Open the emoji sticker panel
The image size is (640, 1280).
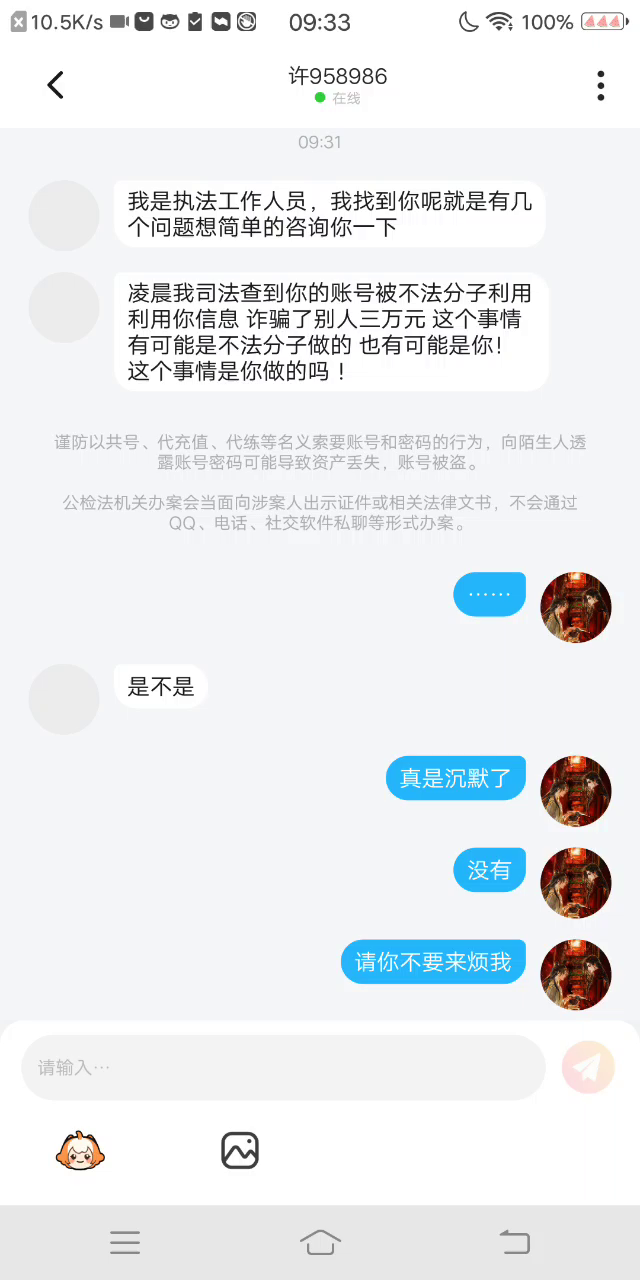coord(80,1151)
